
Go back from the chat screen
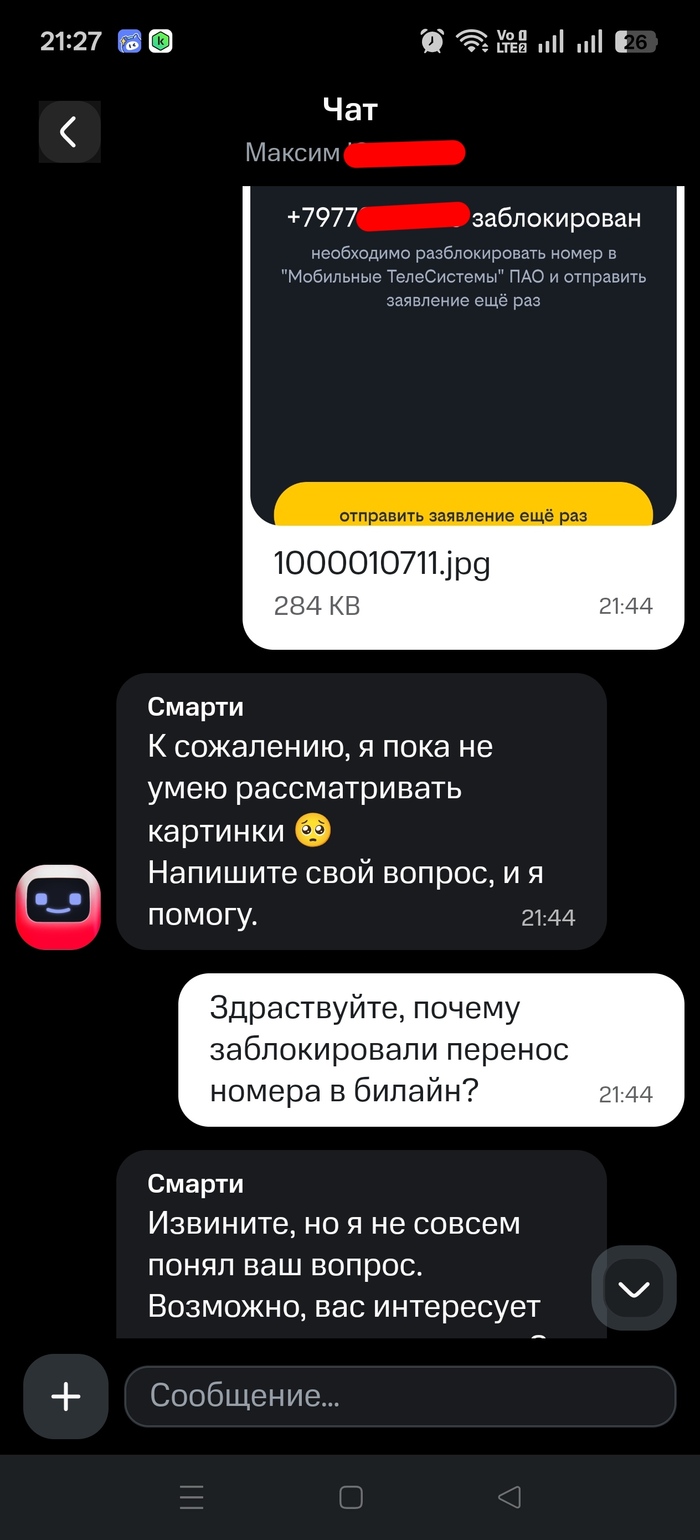coord(69,132)
